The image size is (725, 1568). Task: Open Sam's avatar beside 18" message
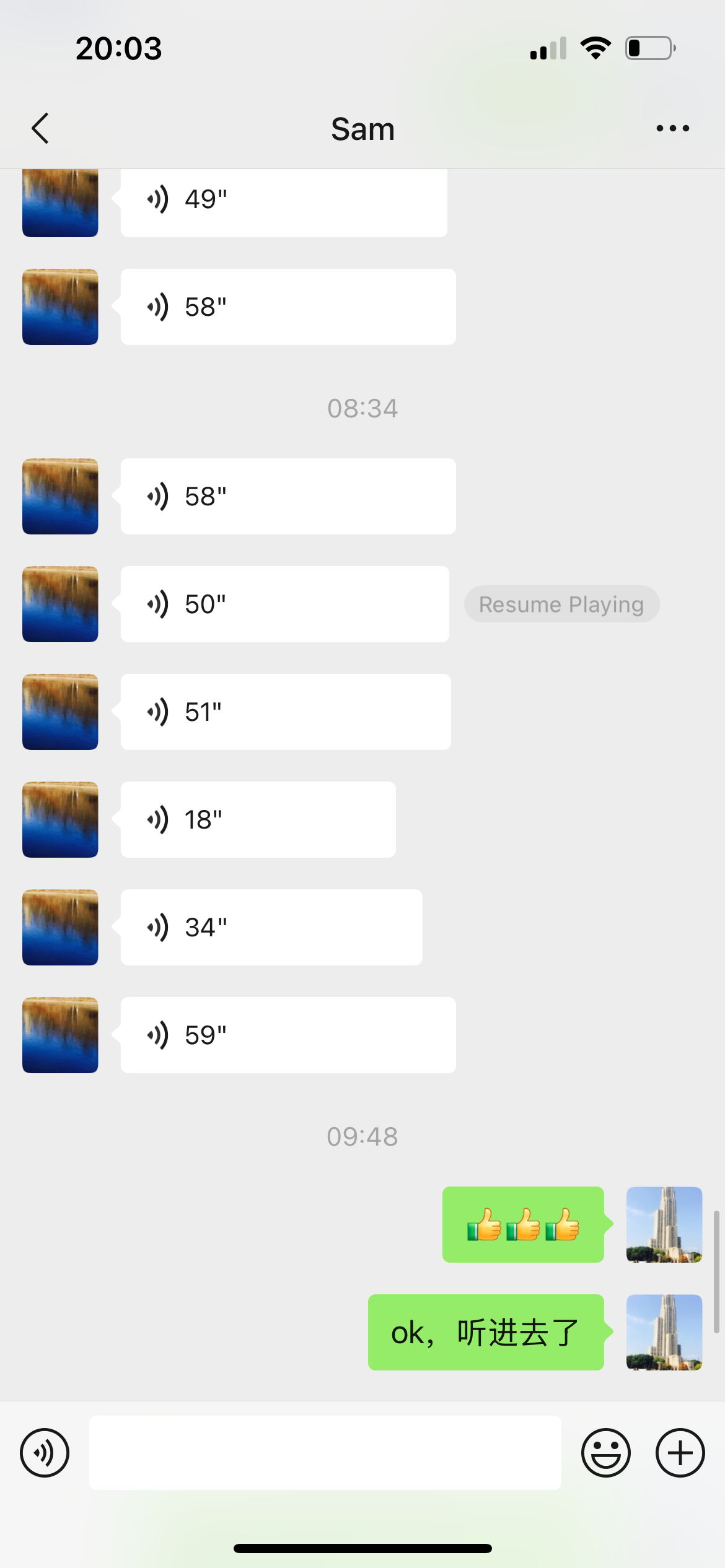(x=60, y=819)
